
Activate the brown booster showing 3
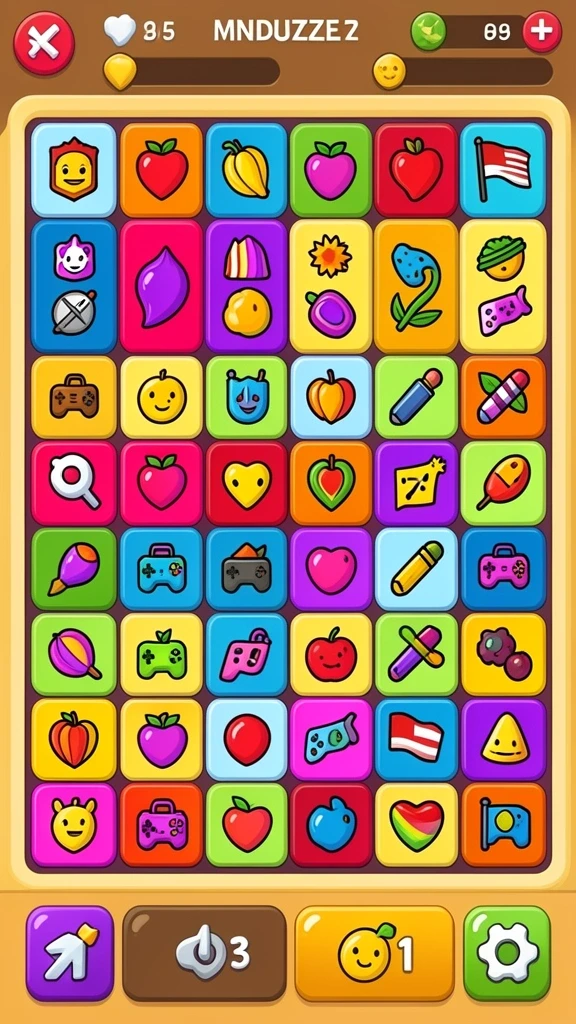click(x=204, y=953)
